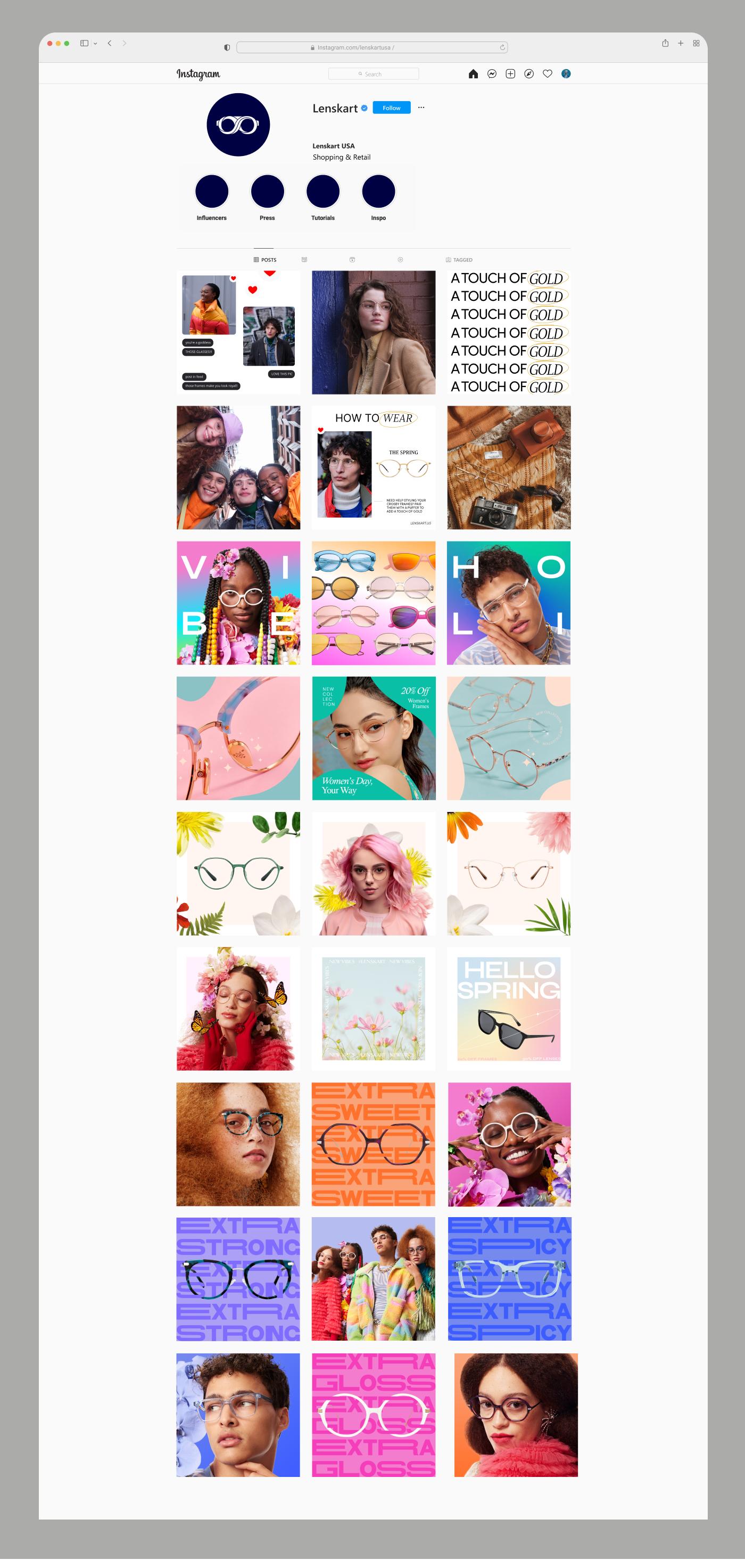Screen dimensions: 745x1568
Task: Go to the Instagram home feed icon
Action: pos(473,73)
